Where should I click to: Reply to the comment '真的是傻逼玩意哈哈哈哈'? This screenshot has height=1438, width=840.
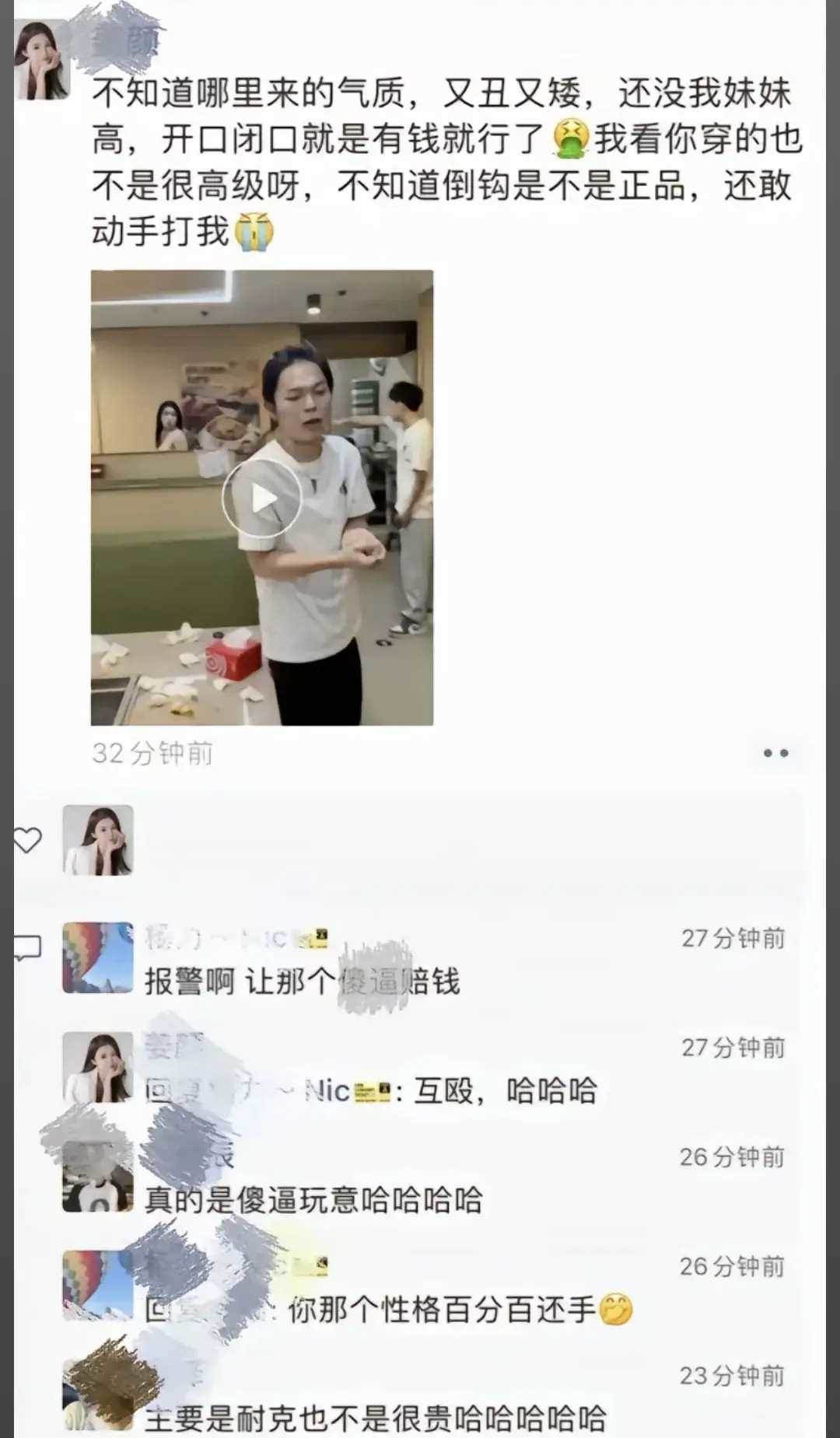pos(314,1200)
